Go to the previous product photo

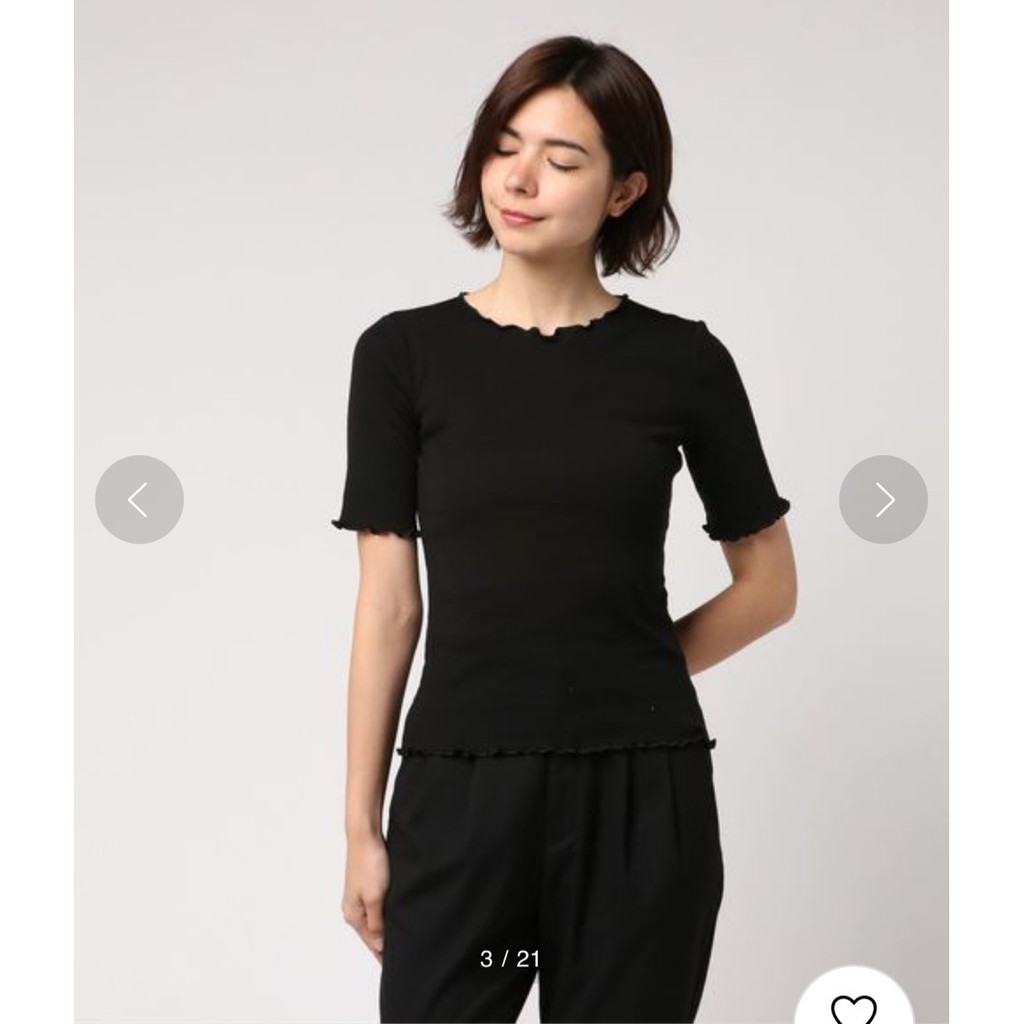click(x=139, y=499)
